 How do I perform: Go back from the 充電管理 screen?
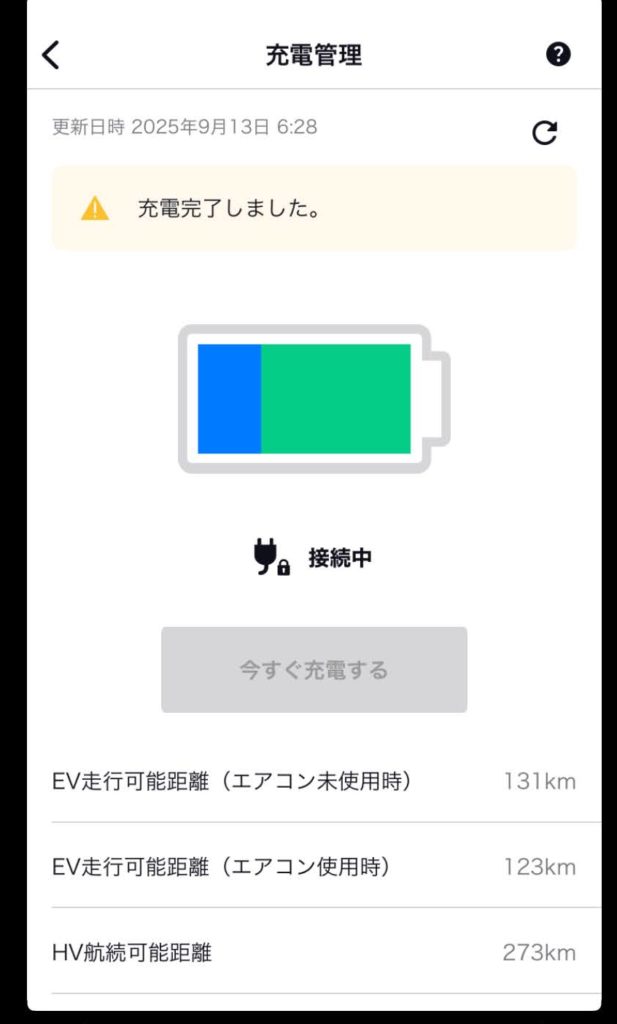tap(51, 55)
